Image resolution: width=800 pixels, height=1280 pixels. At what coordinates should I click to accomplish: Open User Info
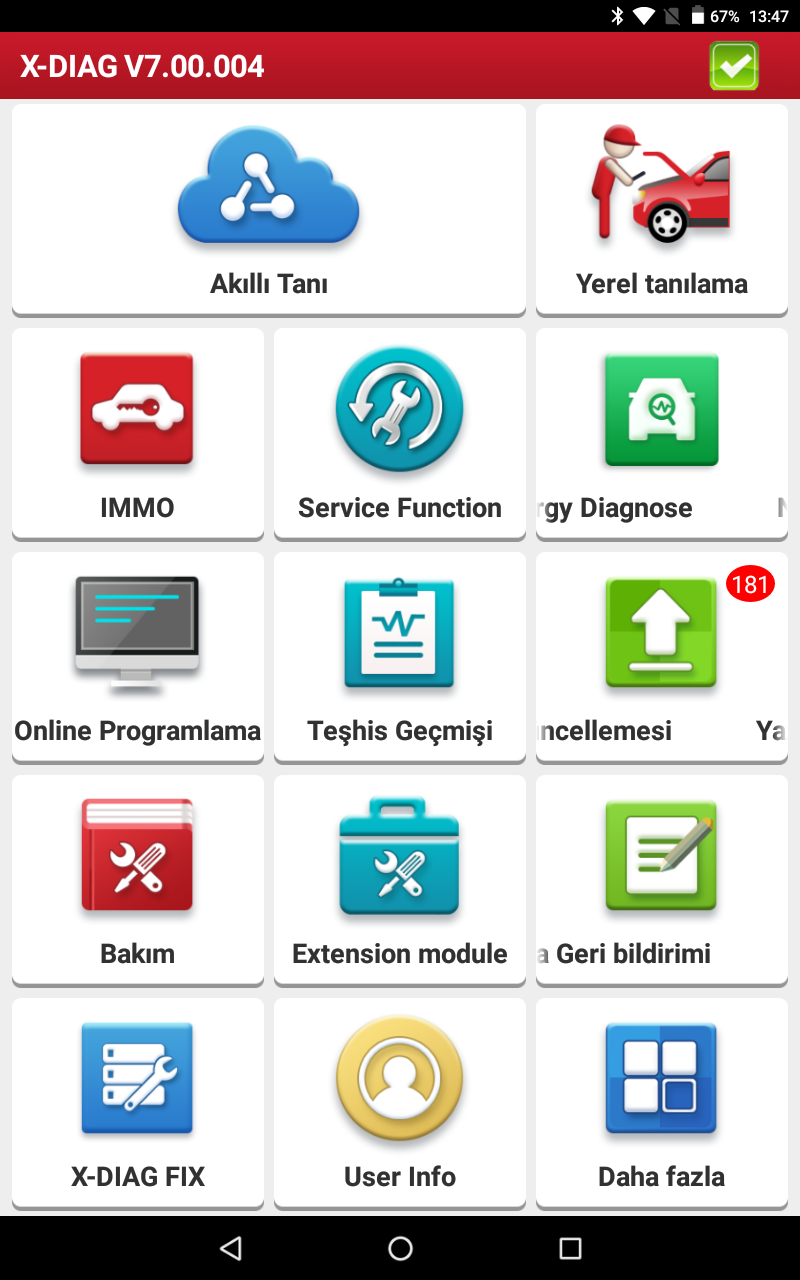399,1103
